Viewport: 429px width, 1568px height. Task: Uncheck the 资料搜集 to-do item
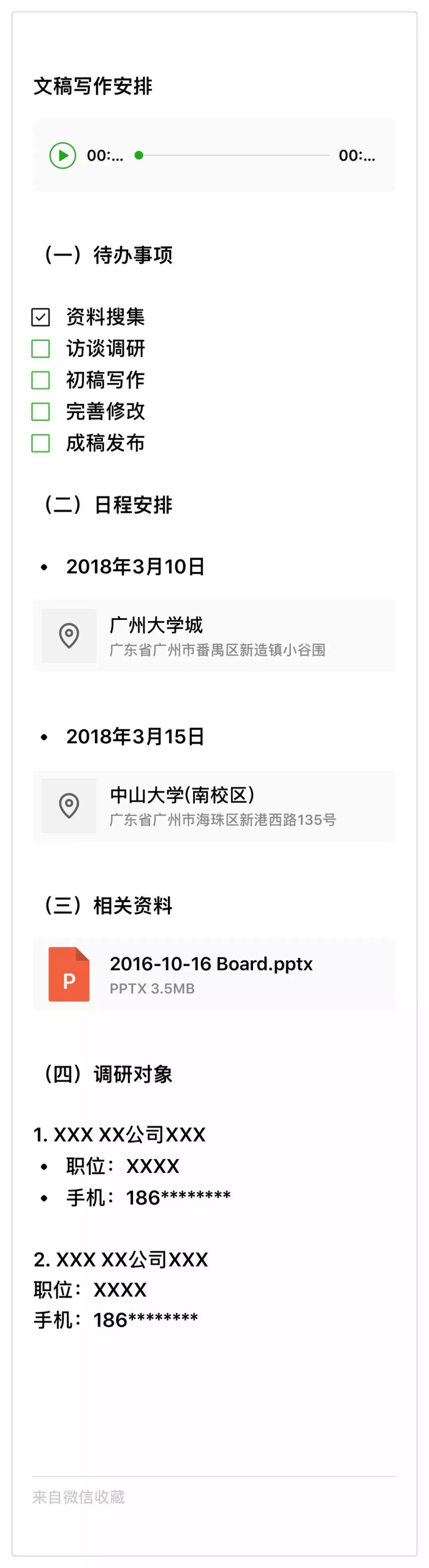click(40, 317)
